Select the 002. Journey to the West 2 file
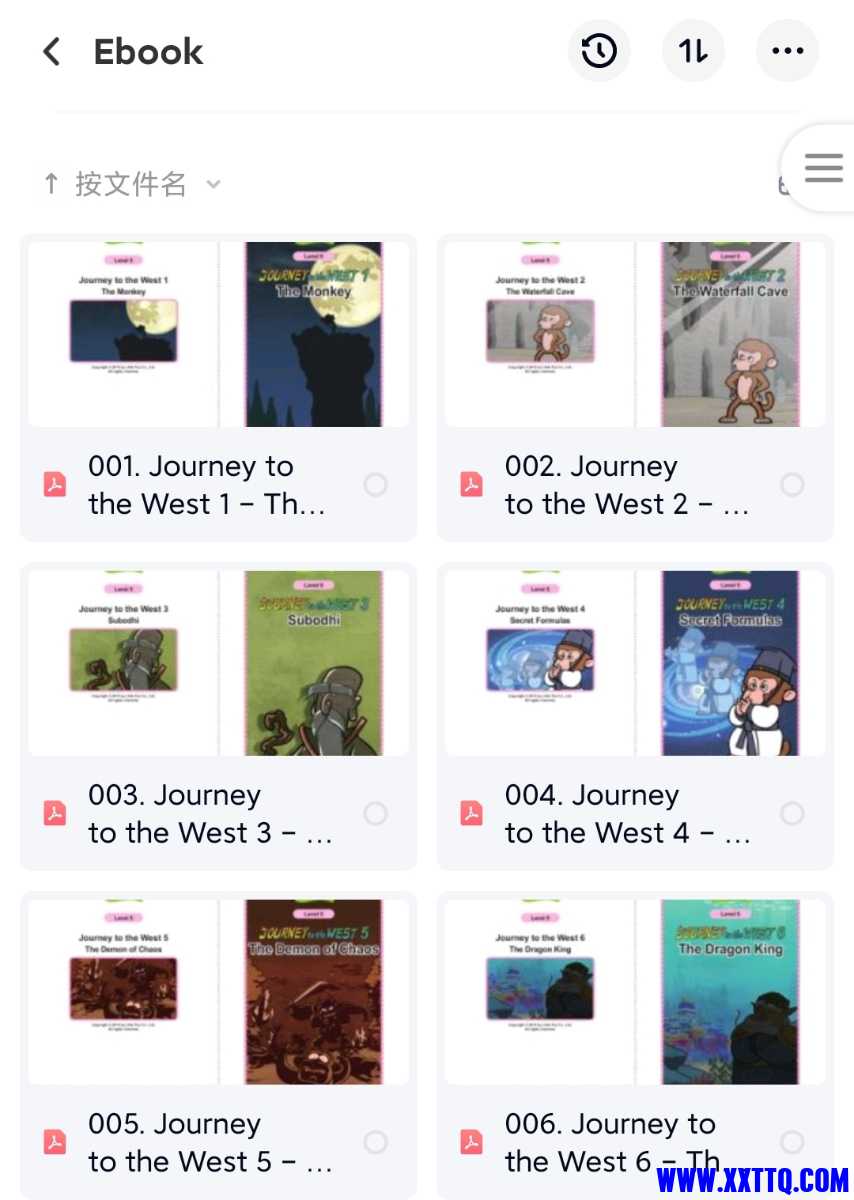 (792, 485)
